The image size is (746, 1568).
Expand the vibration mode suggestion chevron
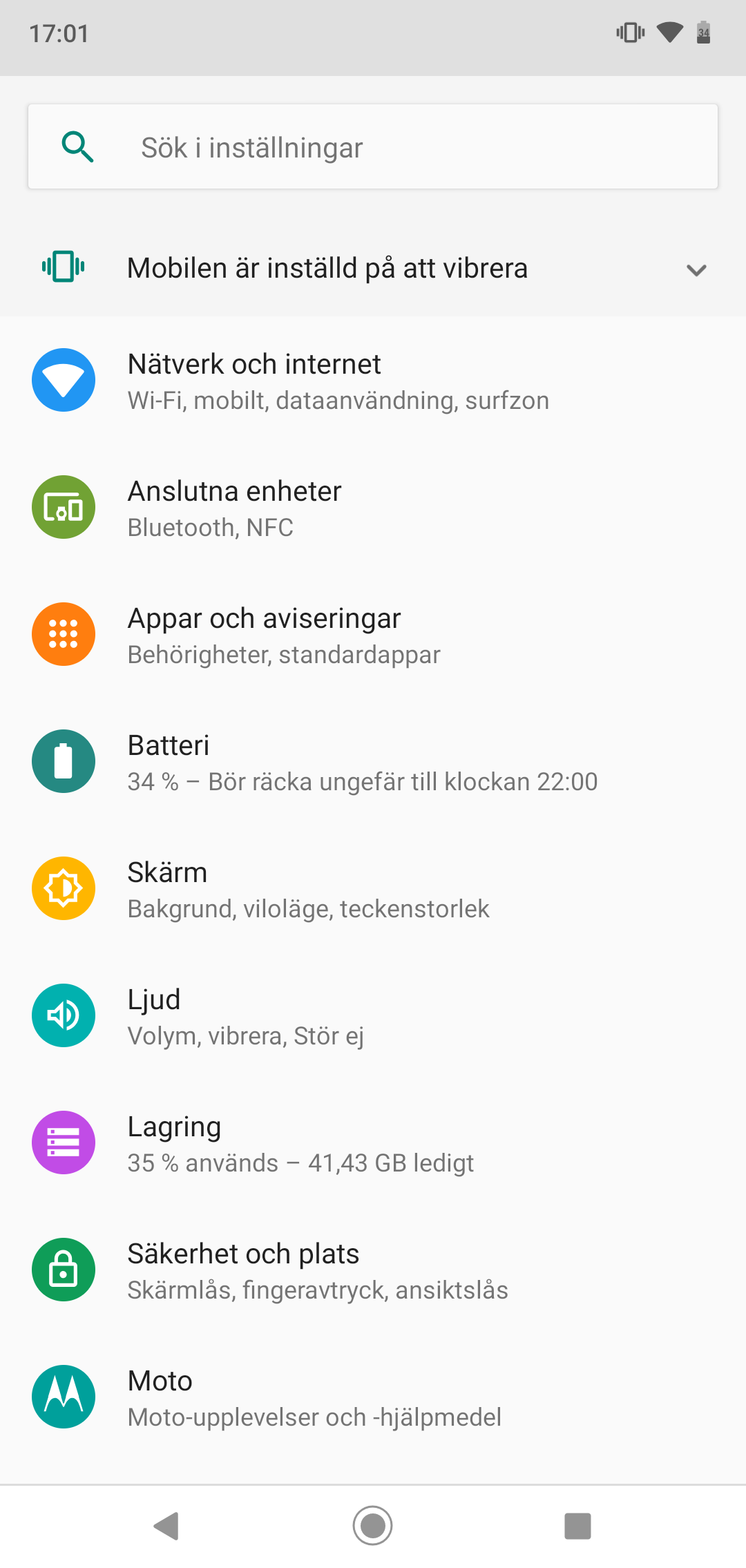click(x=696, y=269)
